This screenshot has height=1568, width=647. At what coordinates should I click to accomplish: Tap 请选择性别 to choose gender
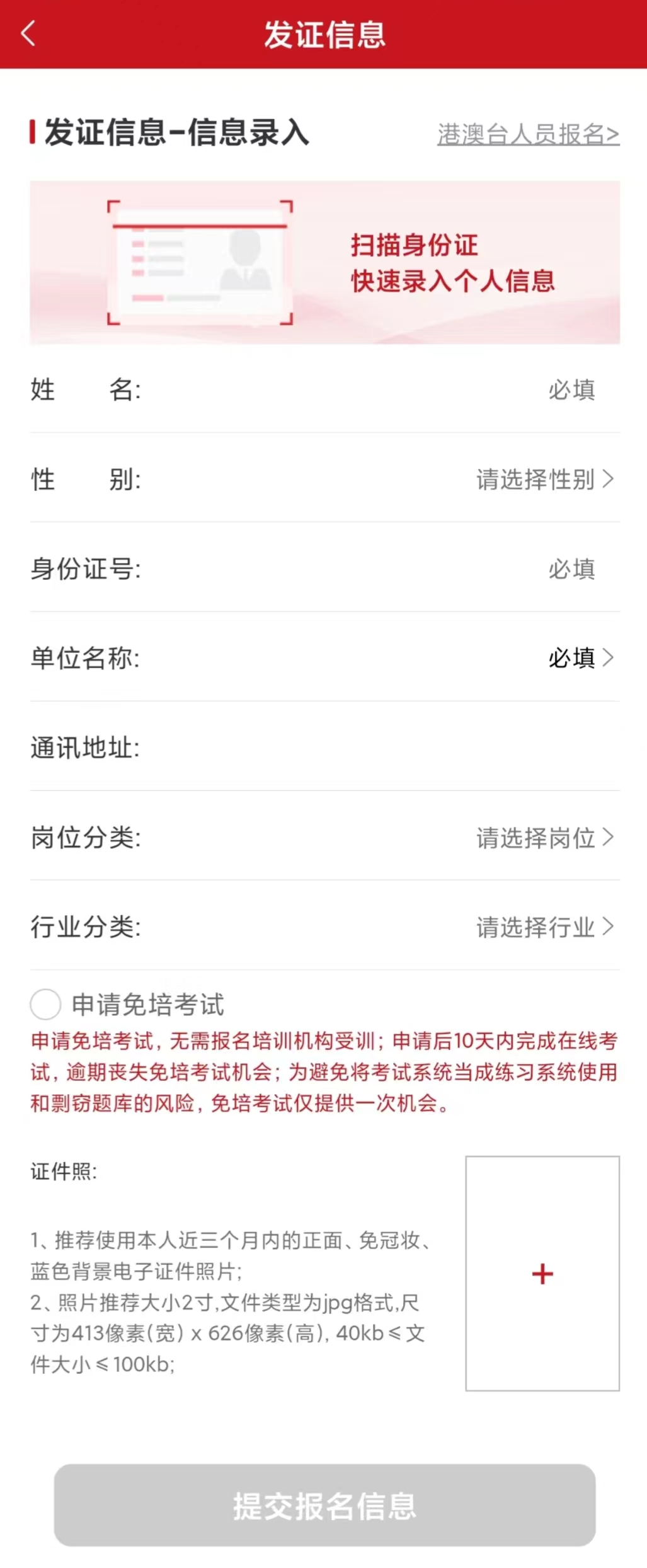(x=534, y=480)
